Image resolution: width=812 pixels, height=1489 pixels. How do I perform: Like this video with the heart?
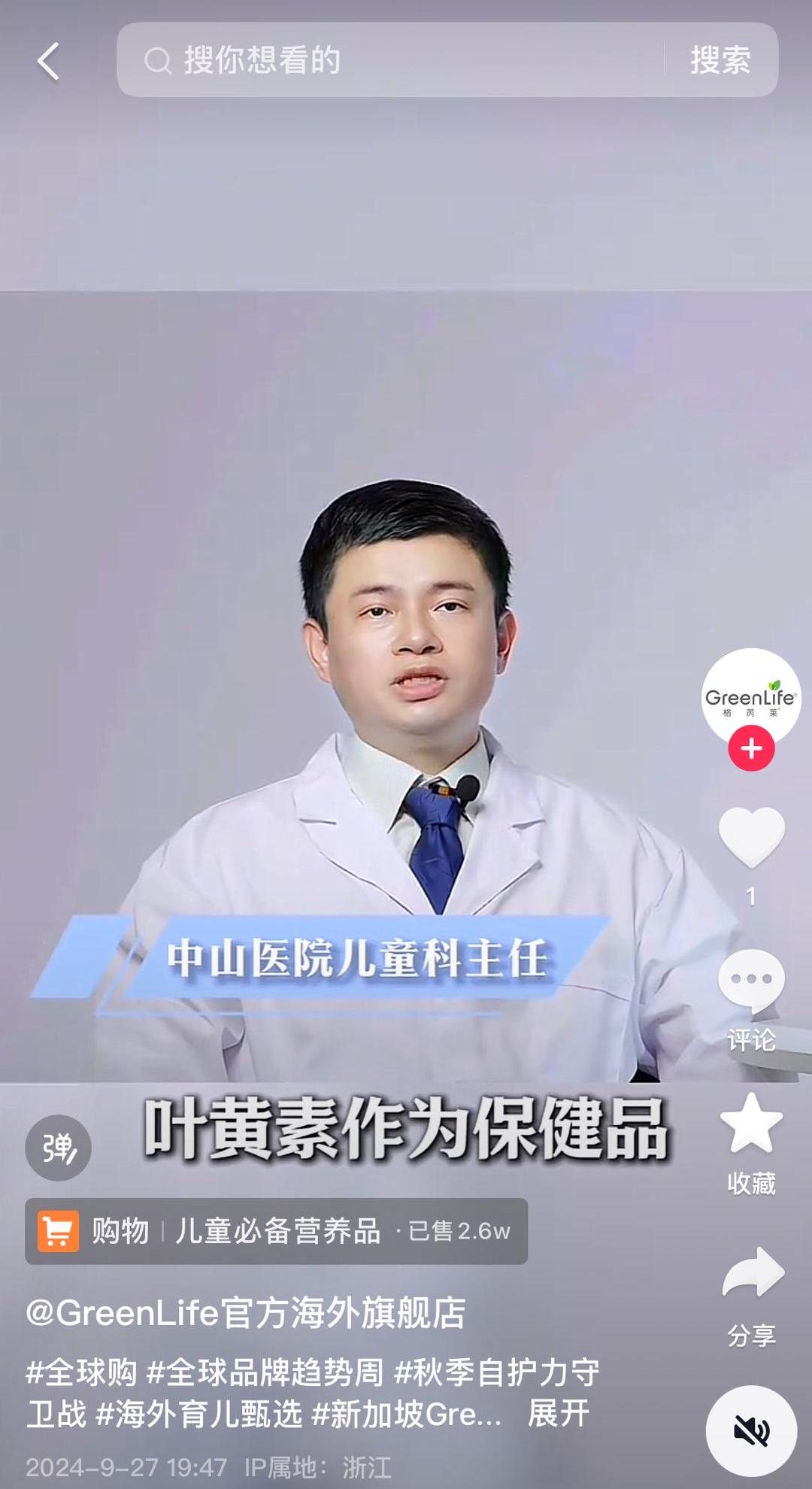pos(750,836)
